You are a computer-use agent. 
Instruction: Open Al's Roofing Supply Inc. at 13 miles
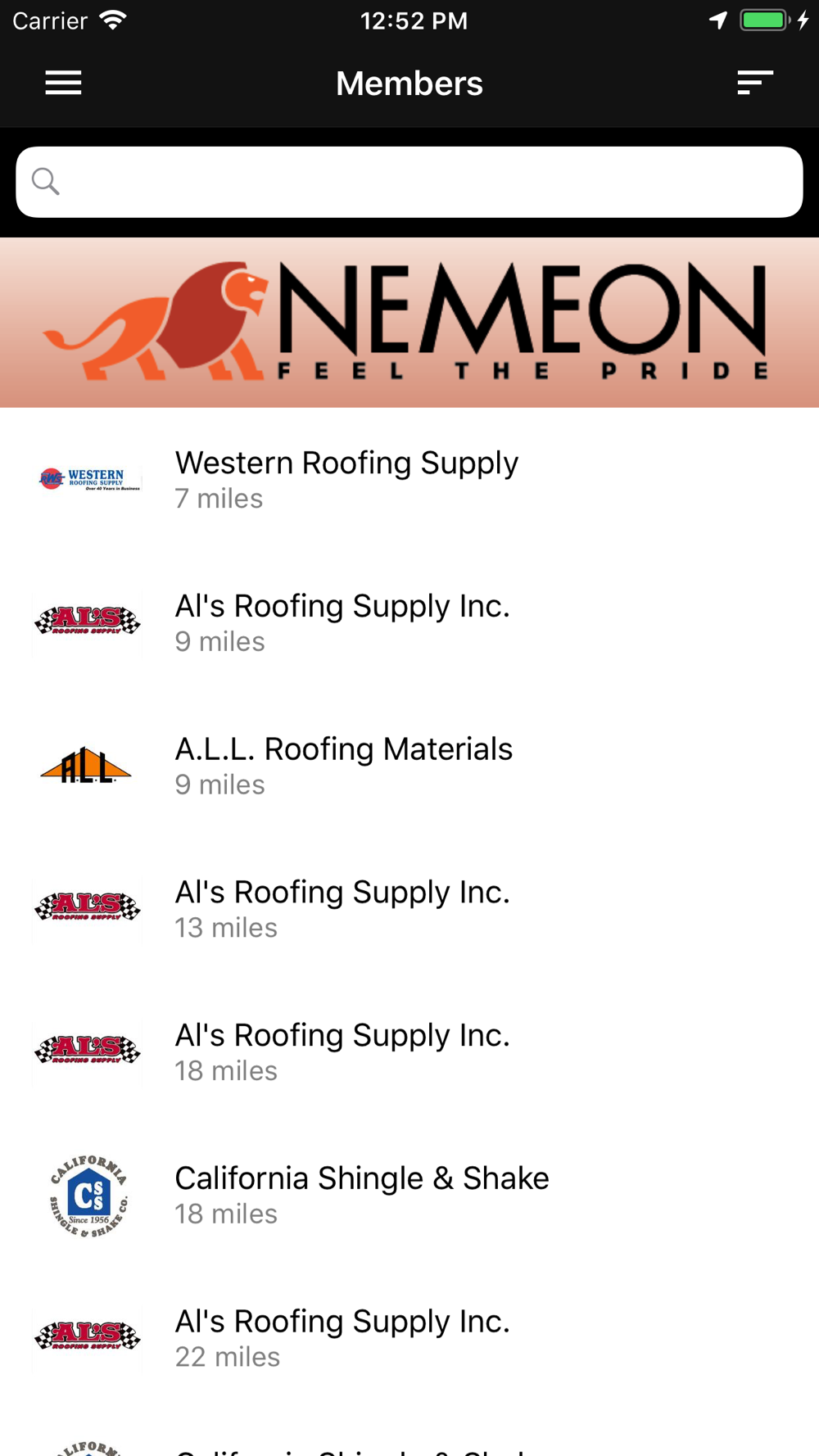point(409,908)
